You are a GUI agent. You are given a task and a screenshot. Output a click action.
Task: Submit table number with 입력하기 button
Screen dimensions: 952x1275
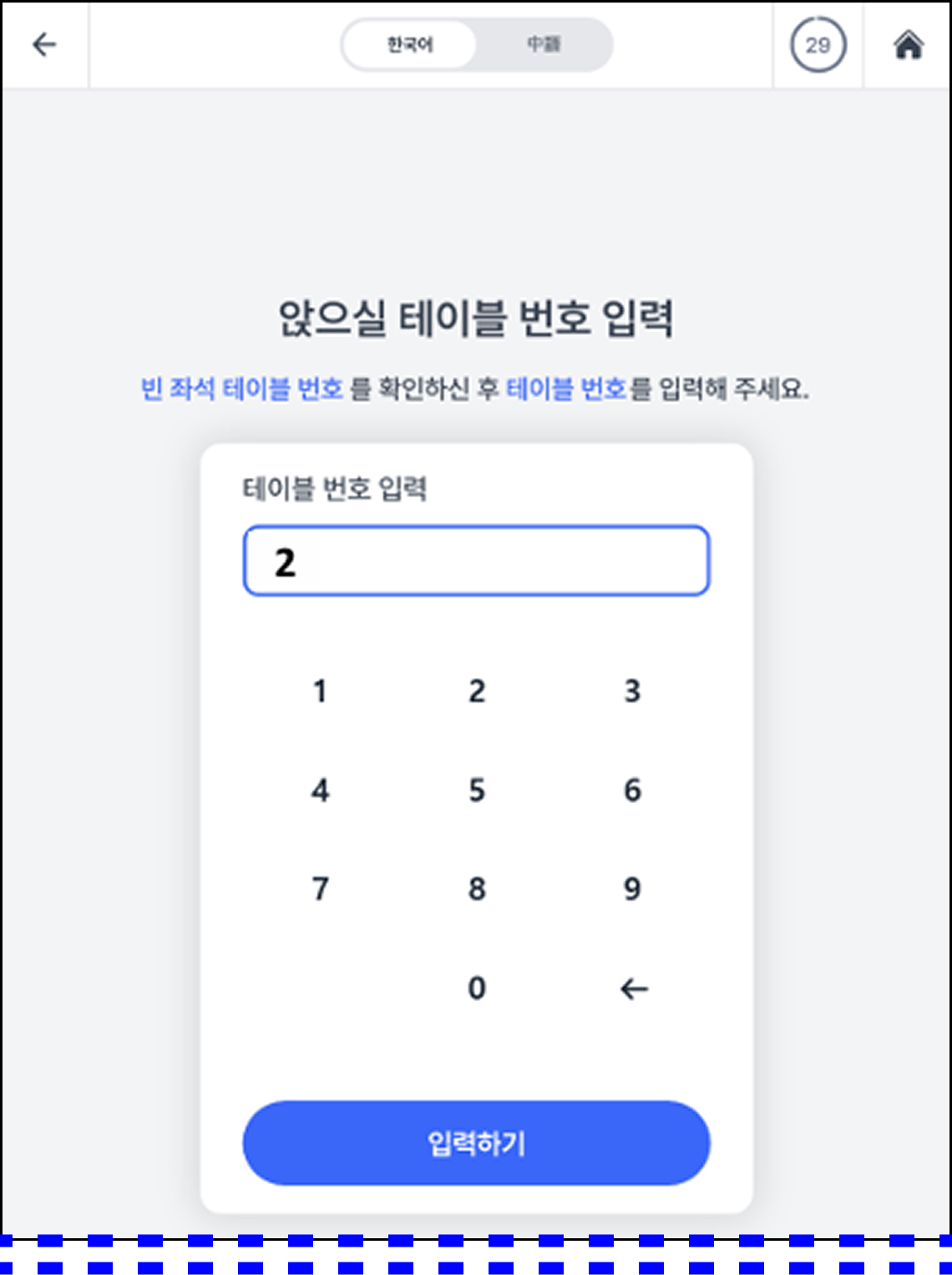(x=476, y=1142)
